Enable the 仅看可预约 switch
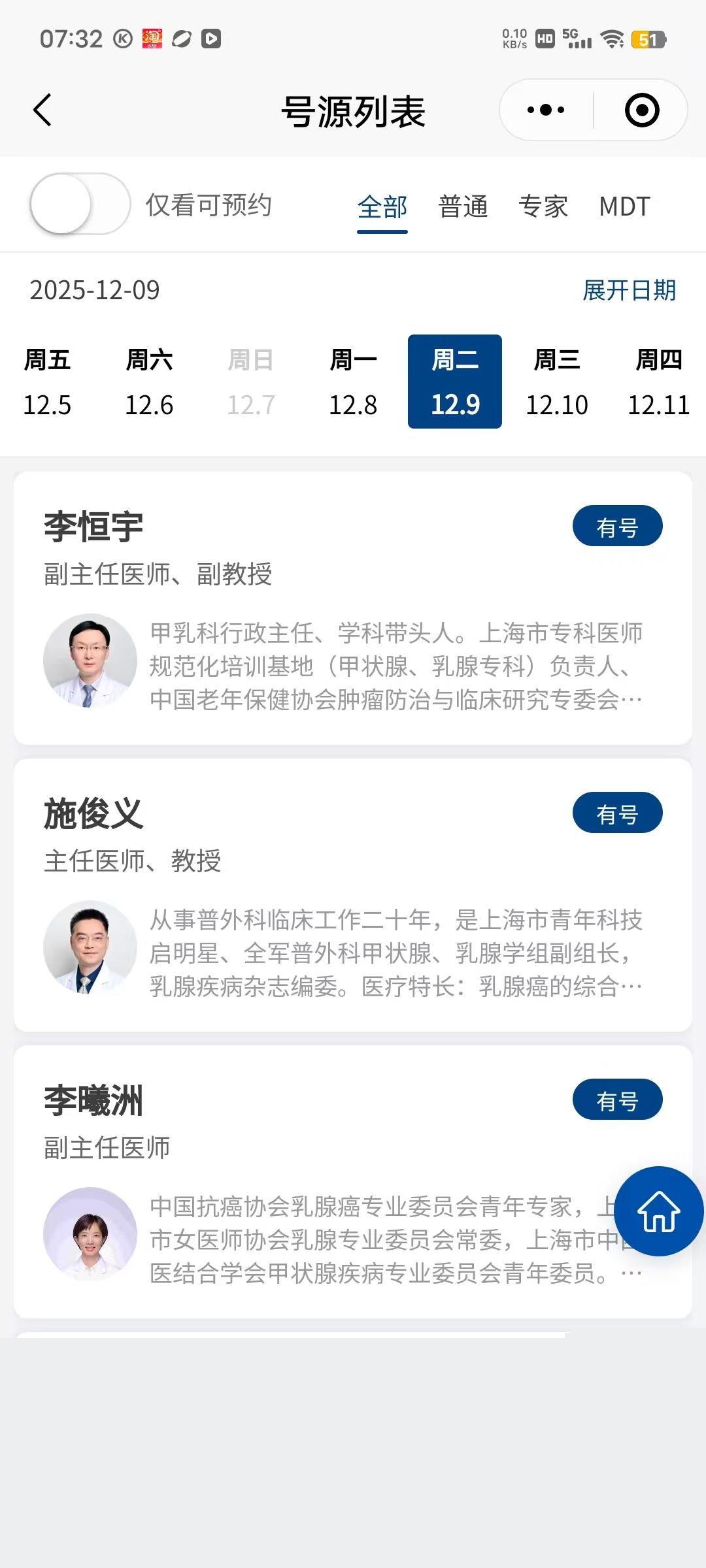This screenshot has height=1568, width=706. click(80, 204)
